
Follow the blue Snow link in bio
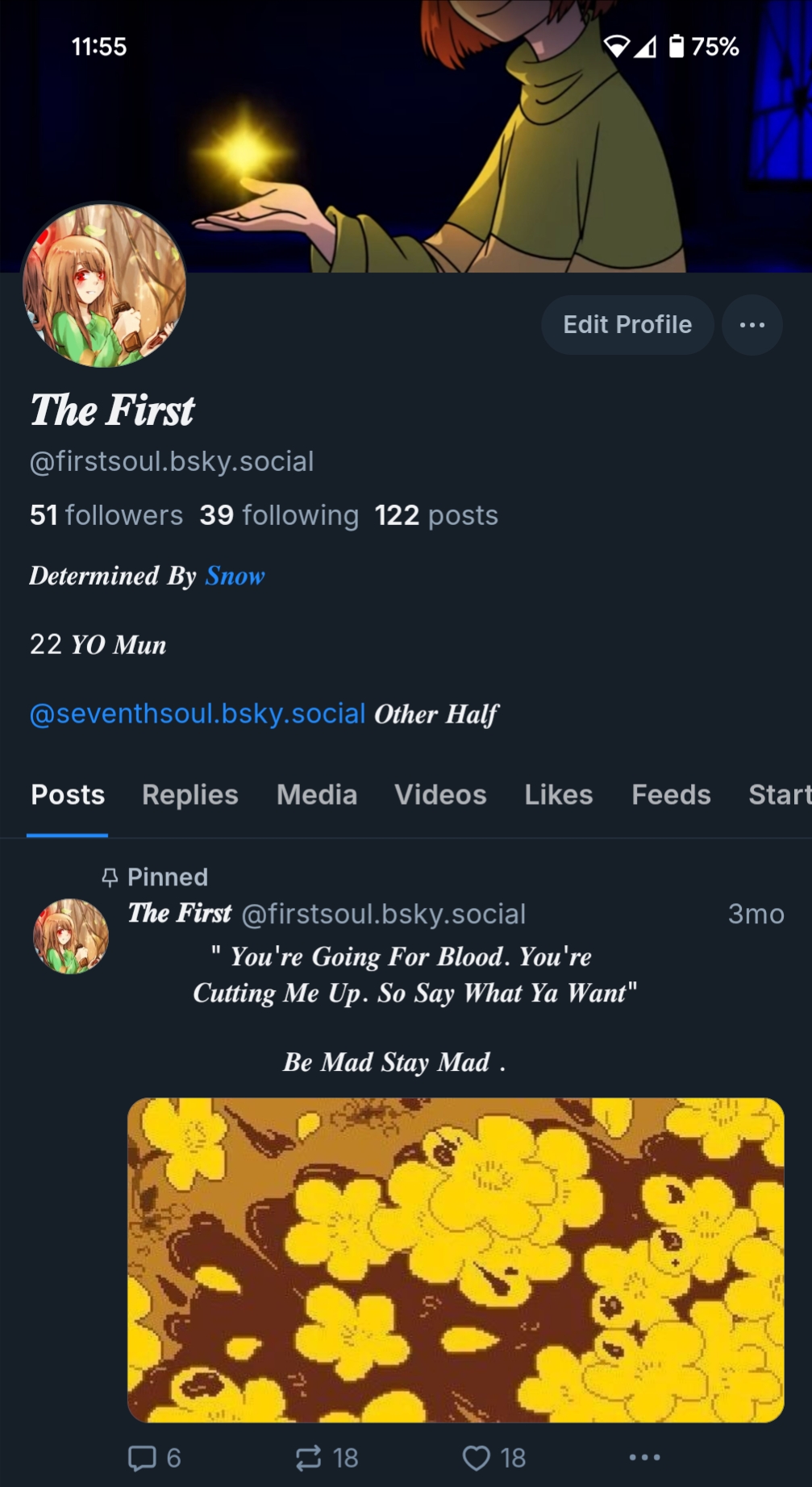click(x=235, y=576)
